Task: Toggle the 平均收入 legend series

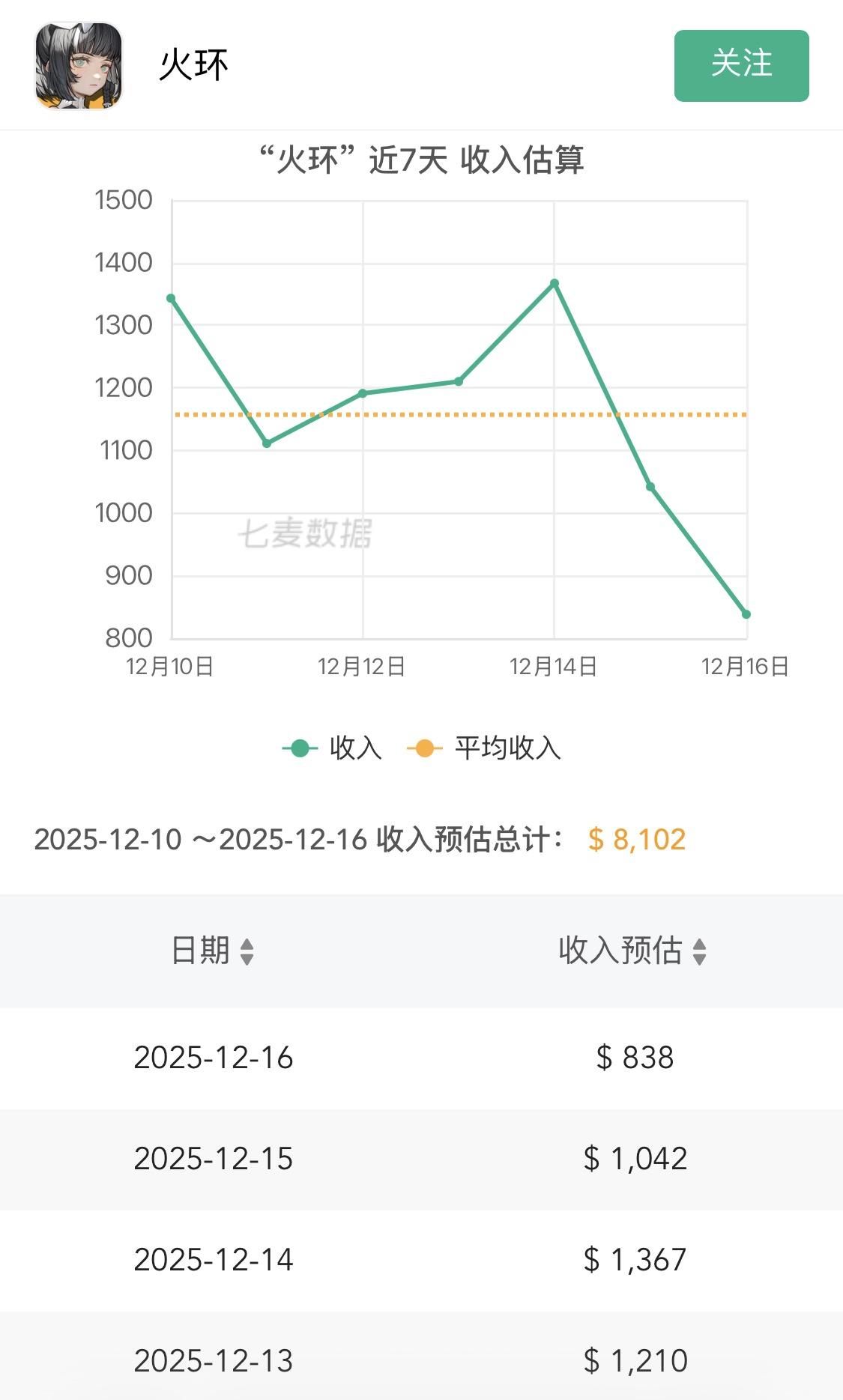Action: pyautogui.click(x=484, y=748)
